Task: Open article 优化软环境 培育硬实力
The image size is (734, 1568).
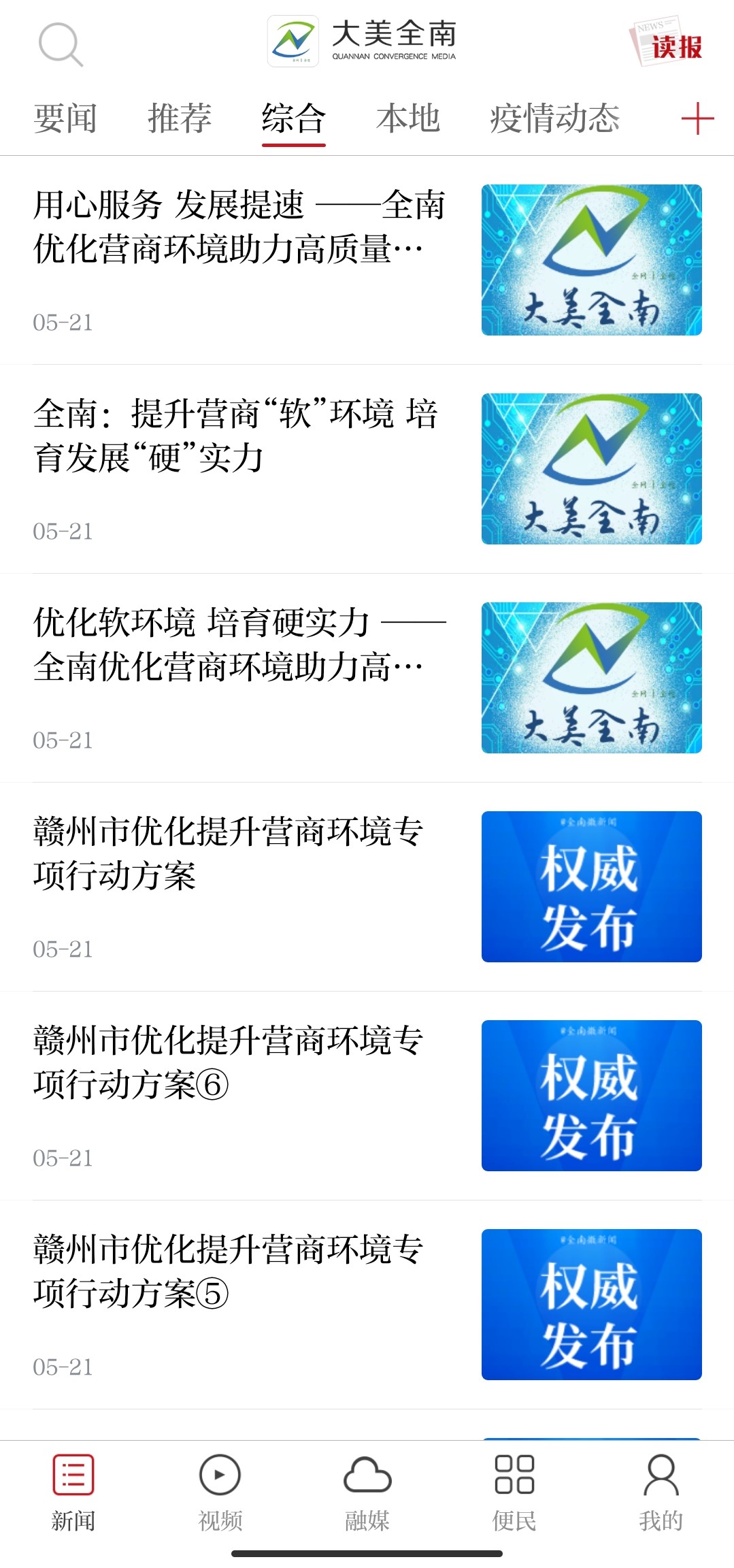Action: click(238, 644)
